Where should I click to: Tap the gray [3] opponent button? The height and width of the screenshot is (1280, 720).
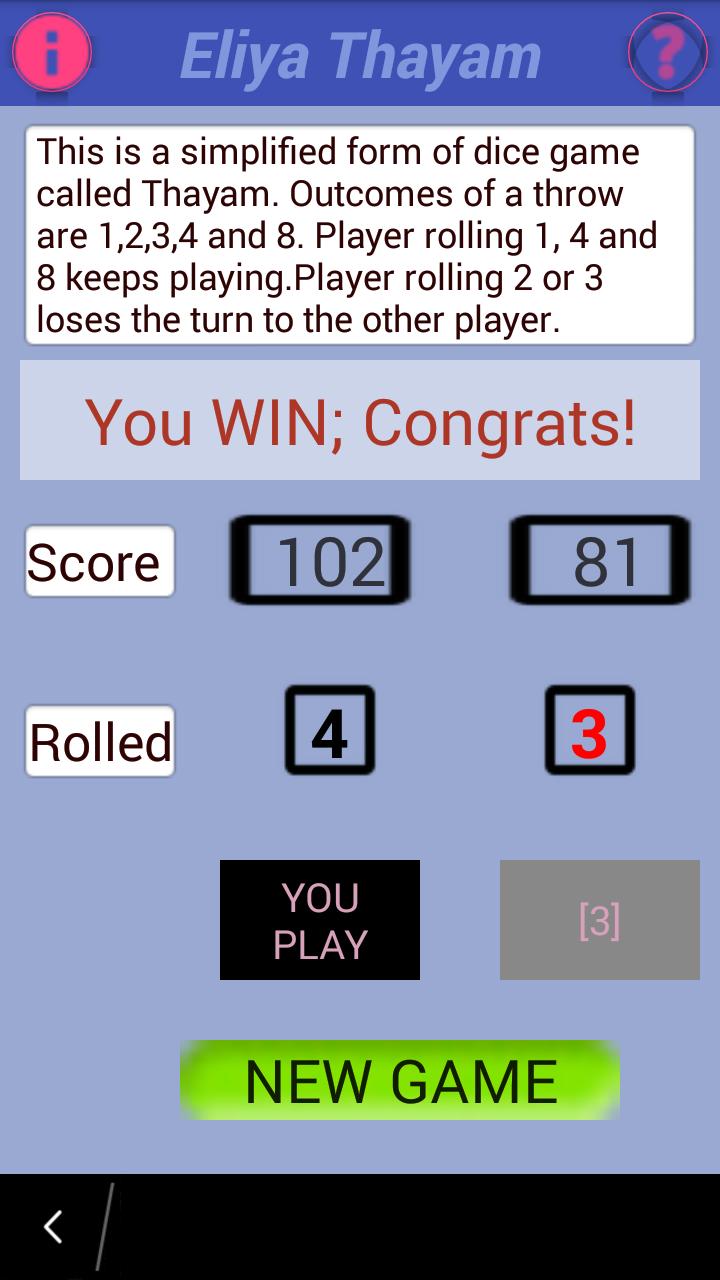point(600,920)
